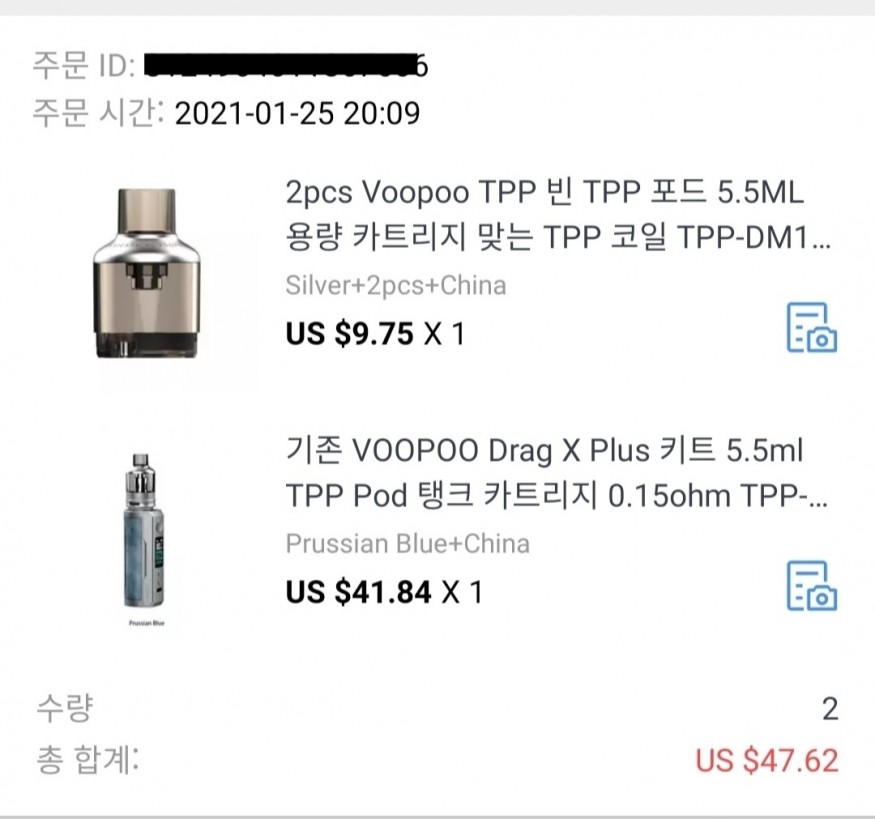The height and width of the screenshot is (819, 875).
Task: Tap snapshot icon beside the US $41.84 item
Action: pyautogui.click(x=811, y=585)
